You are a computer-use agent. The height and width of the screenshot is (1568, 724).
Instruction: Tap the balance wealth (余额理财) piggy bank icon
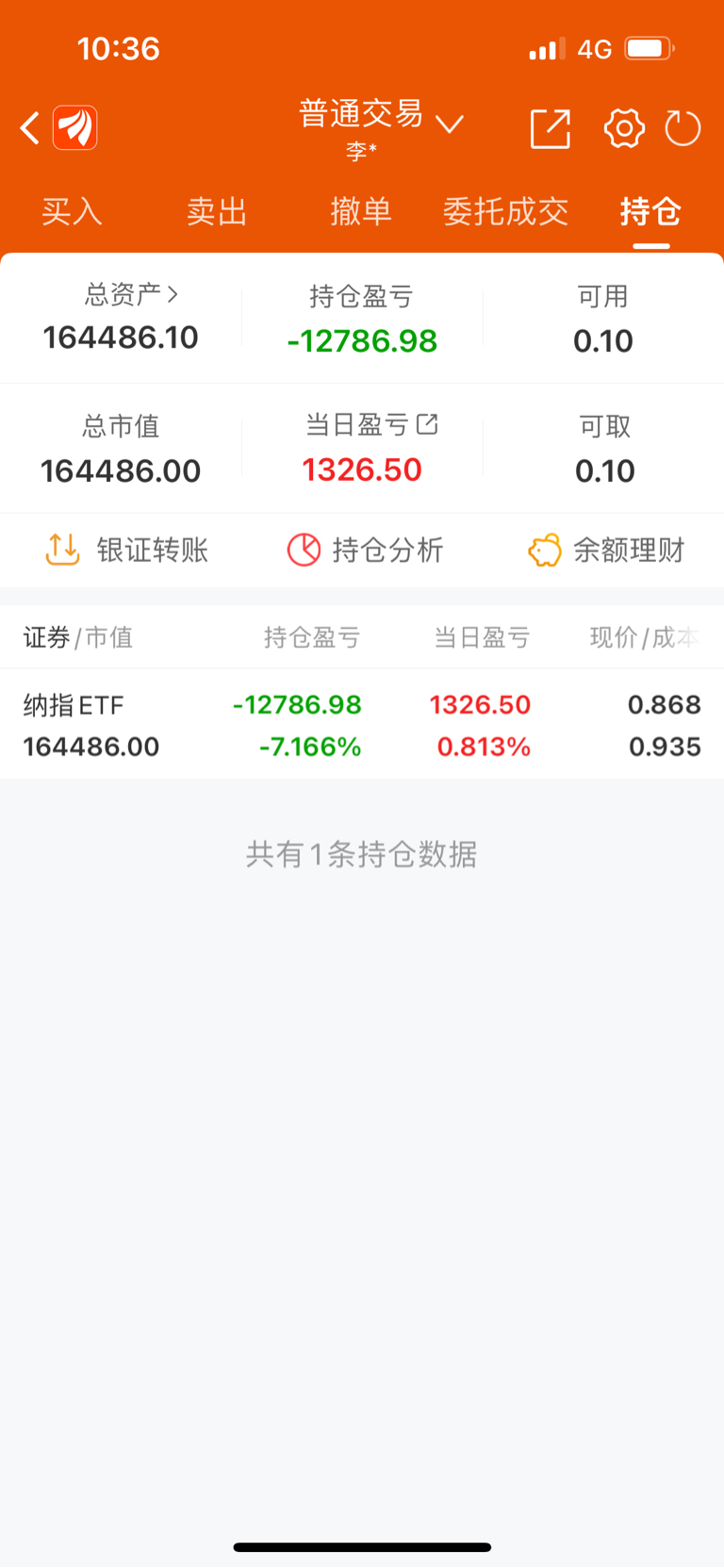[545, 550]
